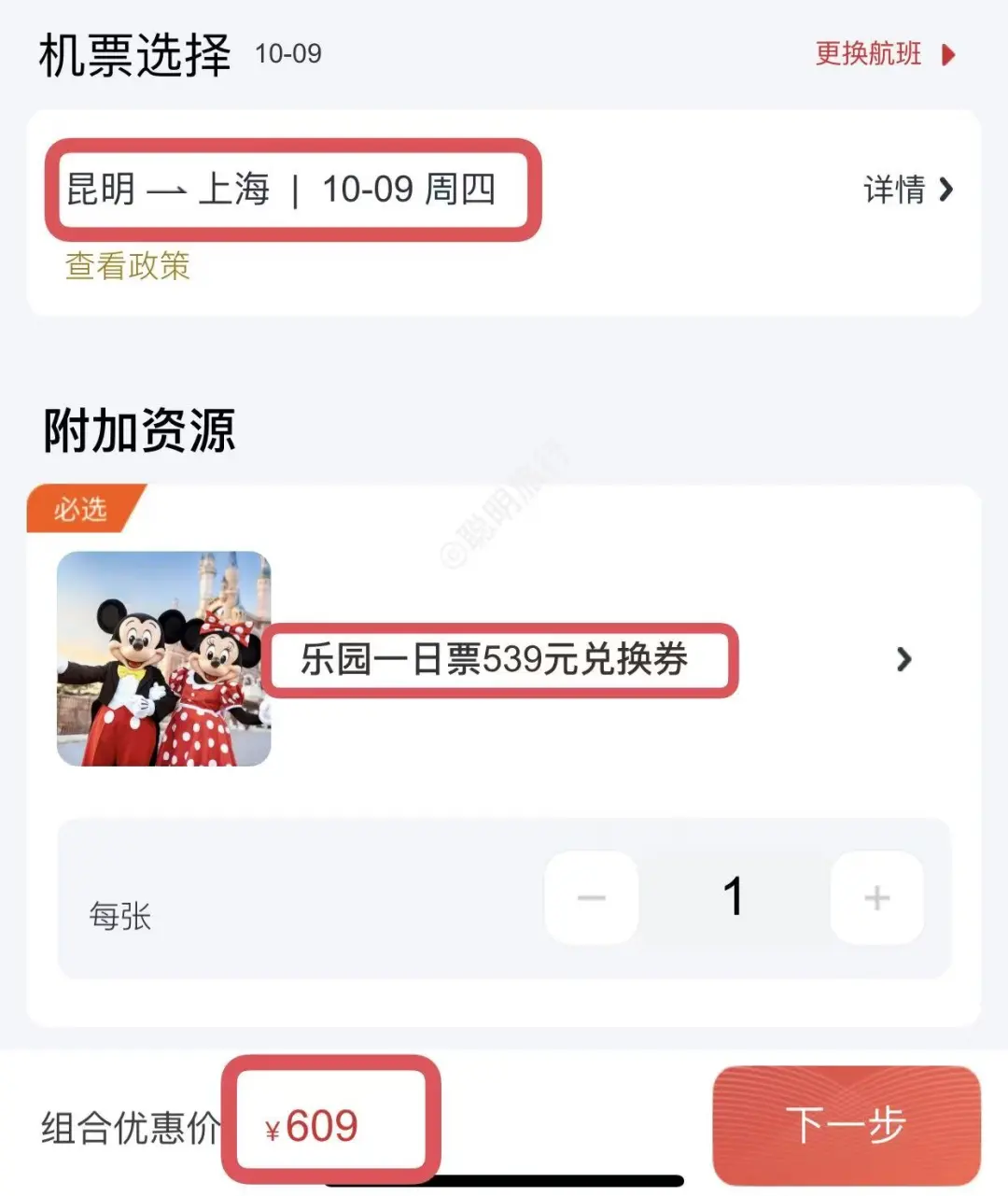Tap 下一步 to continue
The image size is (1008, 1196).
pyautogui.click(x=846, y=1125)
